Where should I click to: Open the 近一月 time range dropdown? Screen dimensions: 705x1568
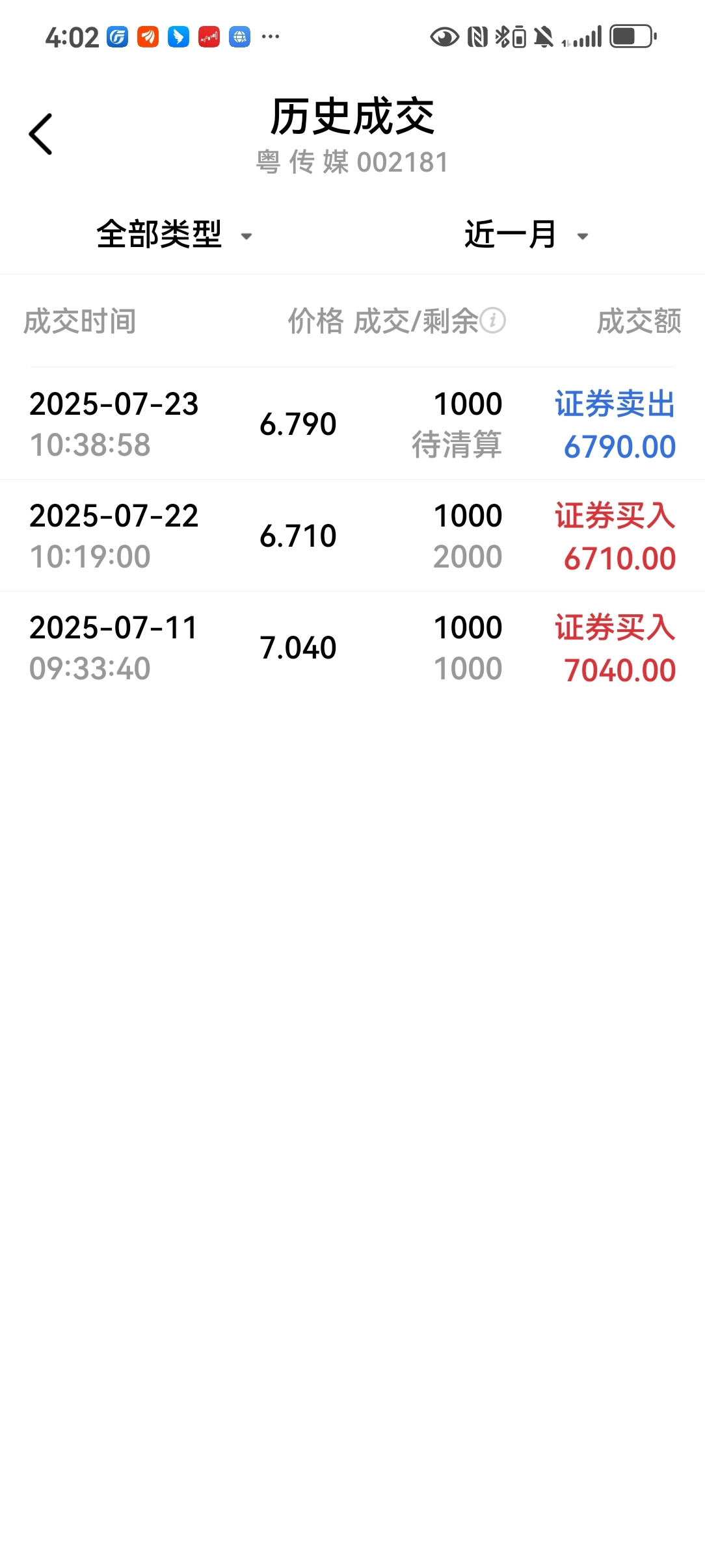[527, 235]
